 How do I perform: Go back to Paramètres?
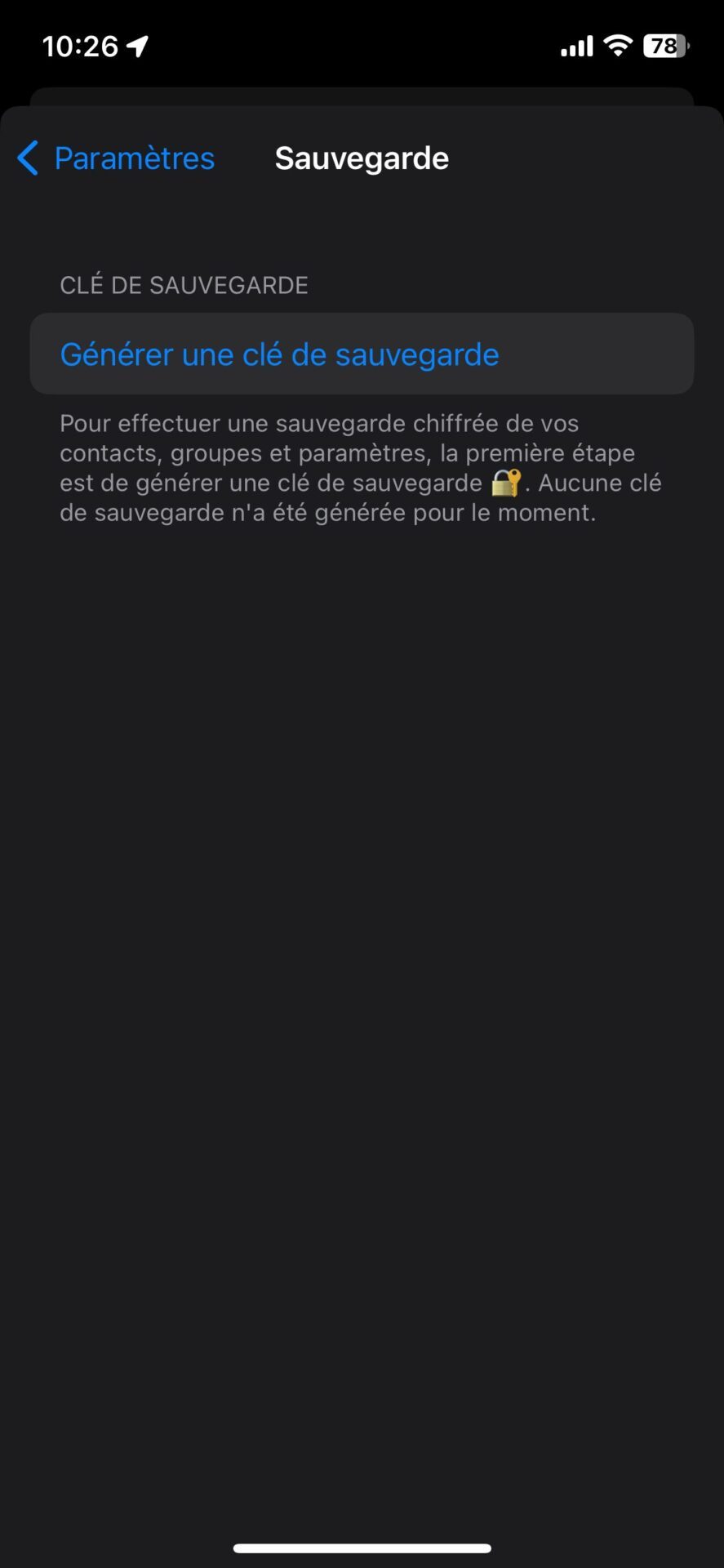[x=117, y=158]
